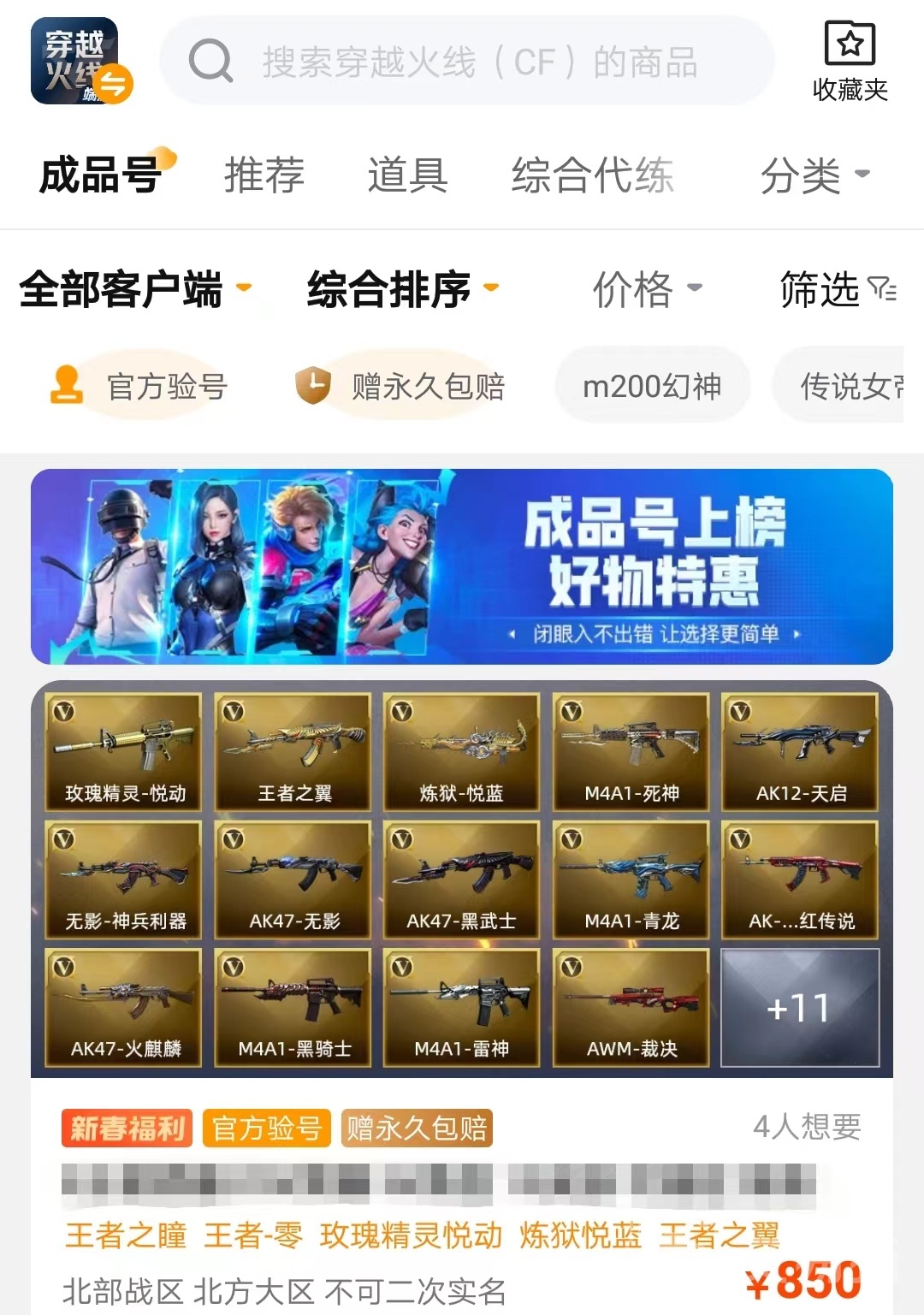Switch to the 成品号 tab
The height and width of the screenshot is (1315, 924).
[101, 175]
